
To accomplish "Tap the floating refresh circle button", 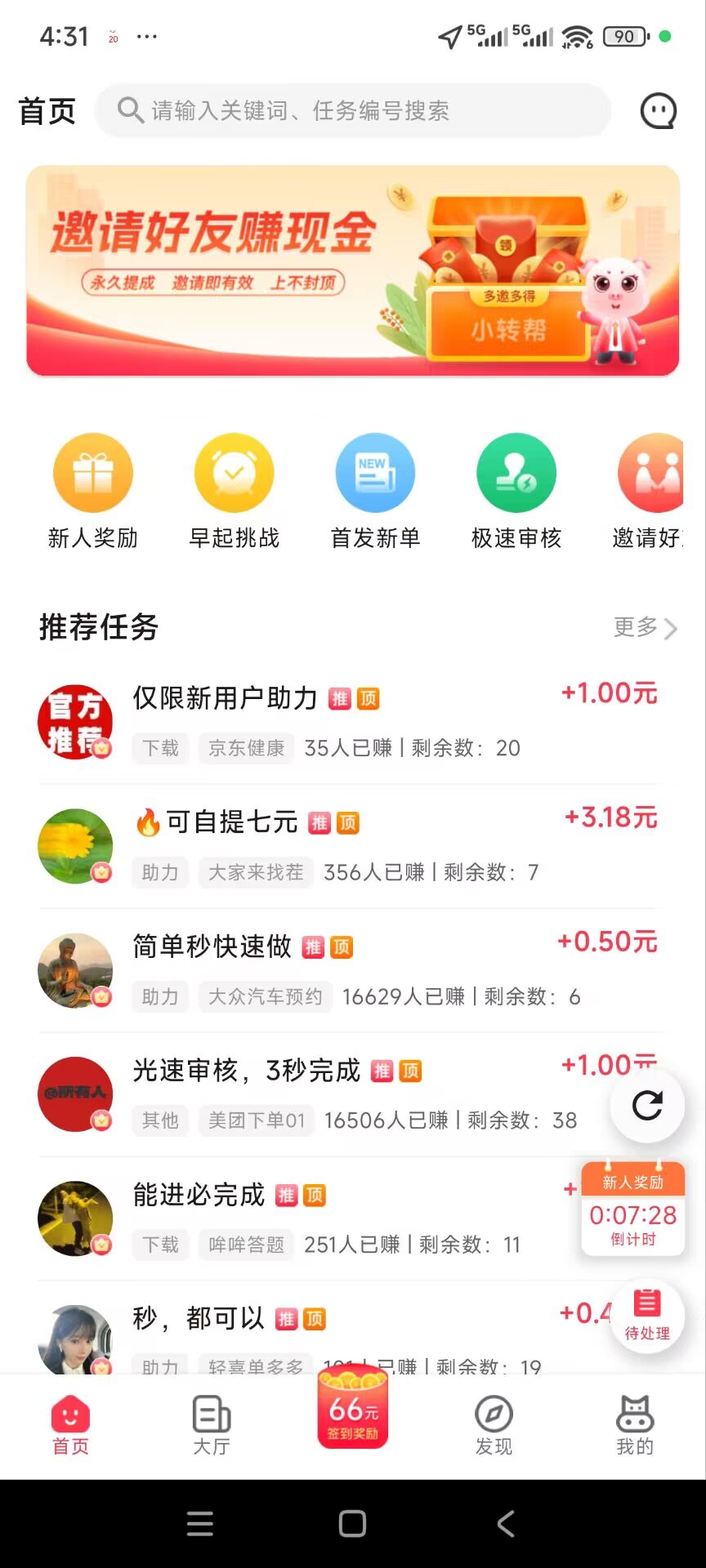I will coord(647,1104).
